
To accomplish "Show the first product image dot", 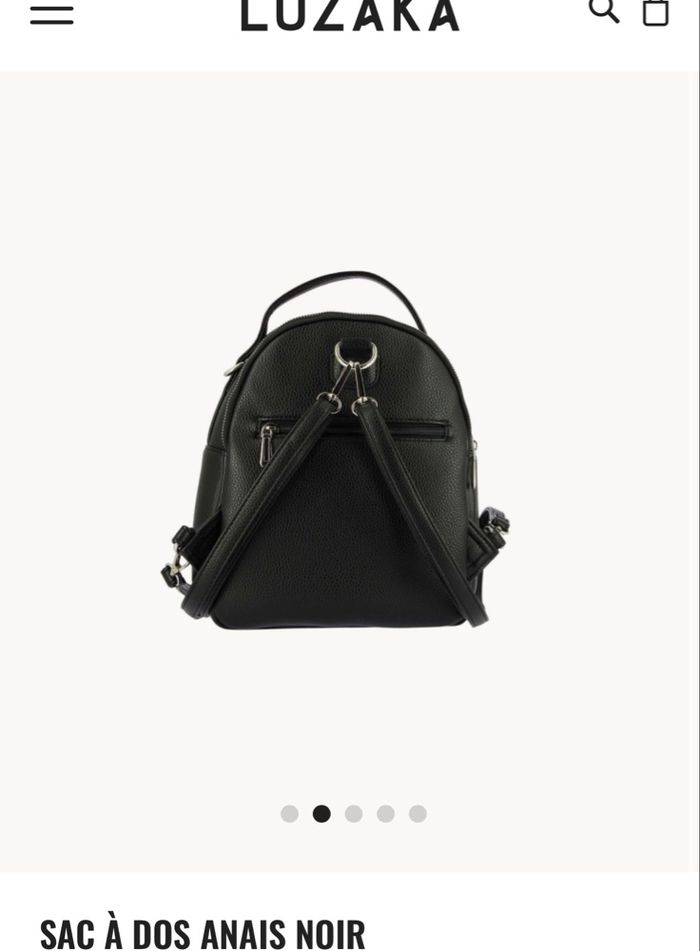I will (x=290, y=814).
